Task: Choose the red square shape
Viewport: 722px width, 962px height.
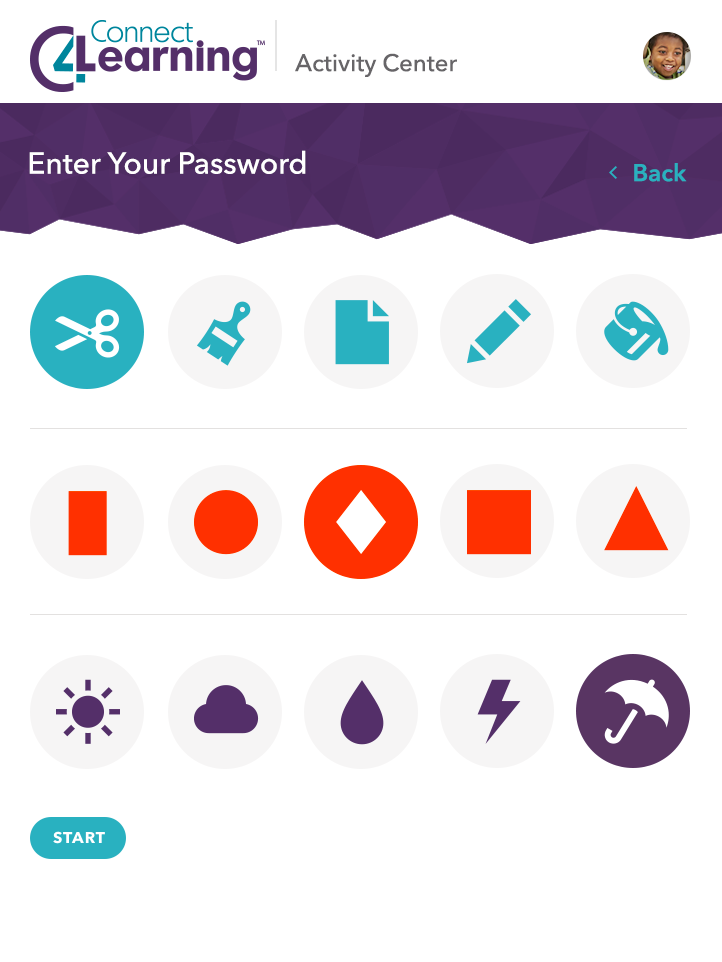Action: point(497,522)
